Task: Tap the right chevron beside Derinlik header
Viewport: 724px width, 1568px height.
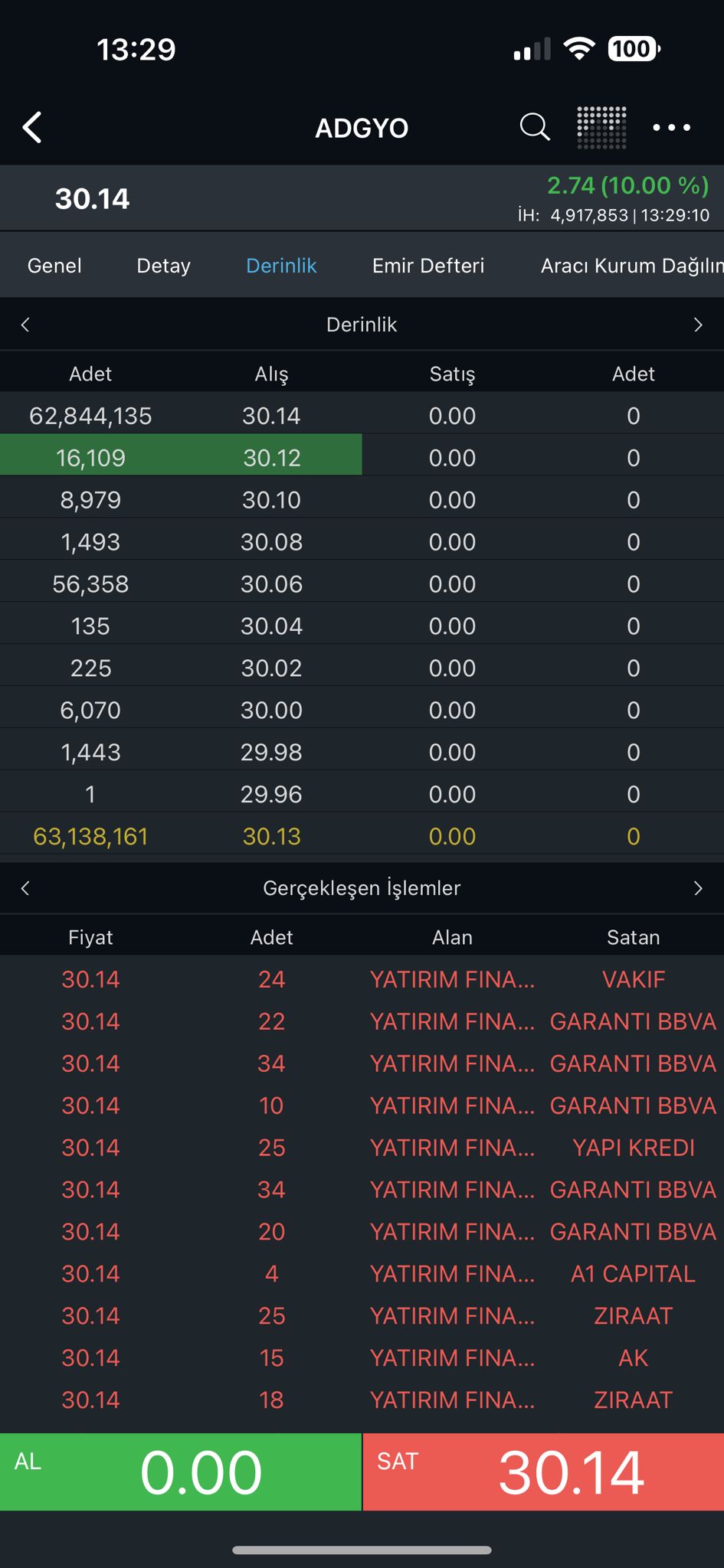Action: coord(698,325)
